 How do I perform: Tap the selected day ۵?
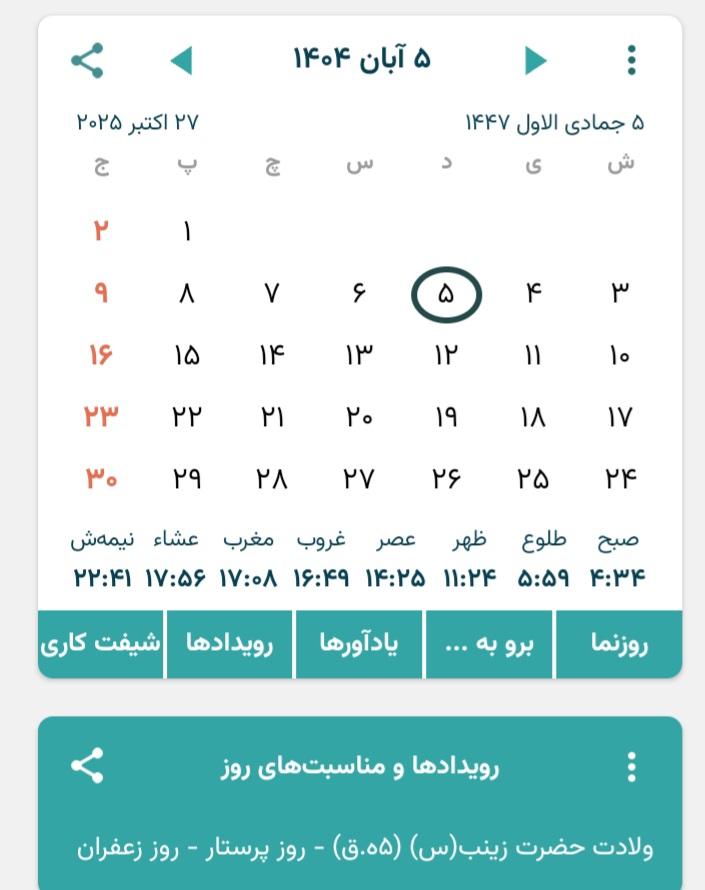click(445, 294)
